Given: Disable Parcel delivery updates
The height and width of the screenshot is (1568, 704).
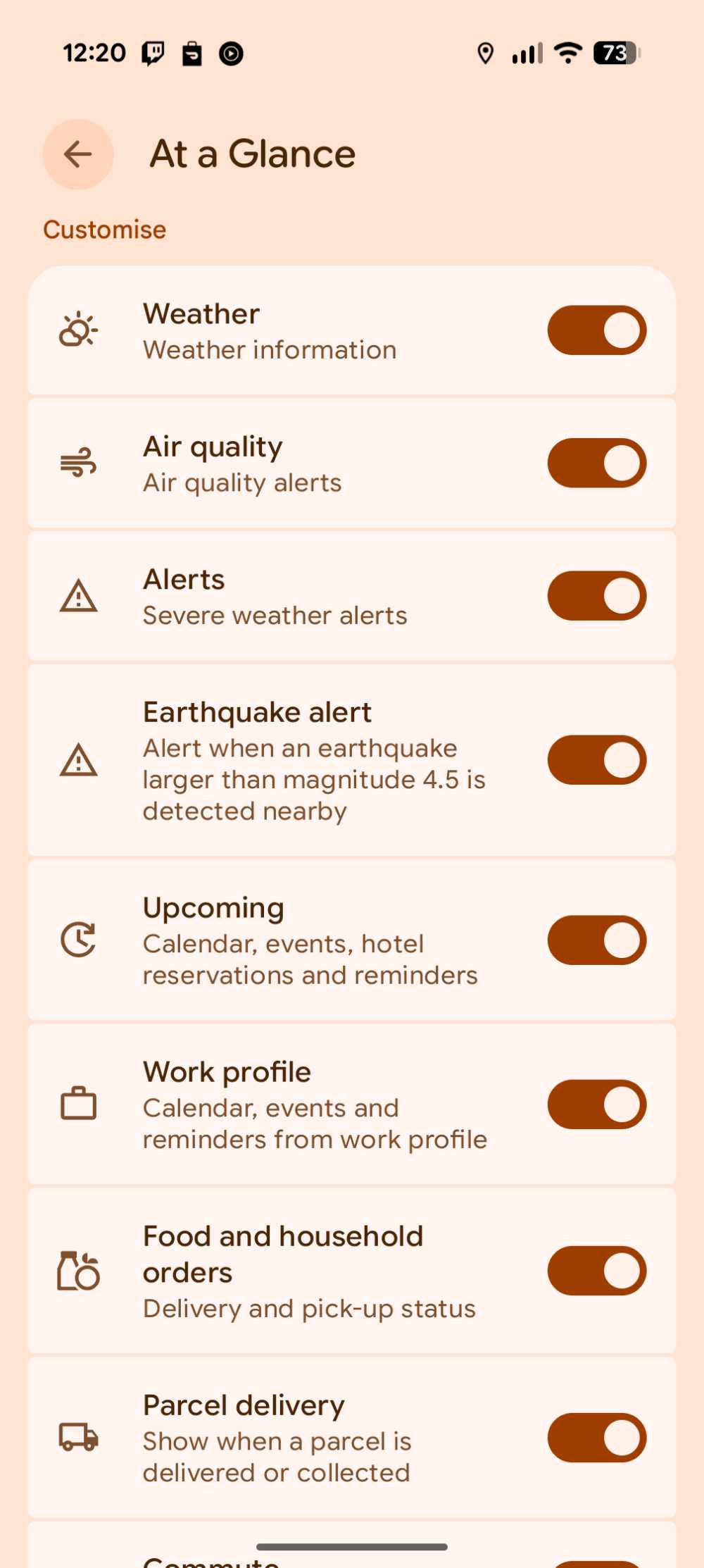Looking at the screenshot, I should pos(596,1438).
